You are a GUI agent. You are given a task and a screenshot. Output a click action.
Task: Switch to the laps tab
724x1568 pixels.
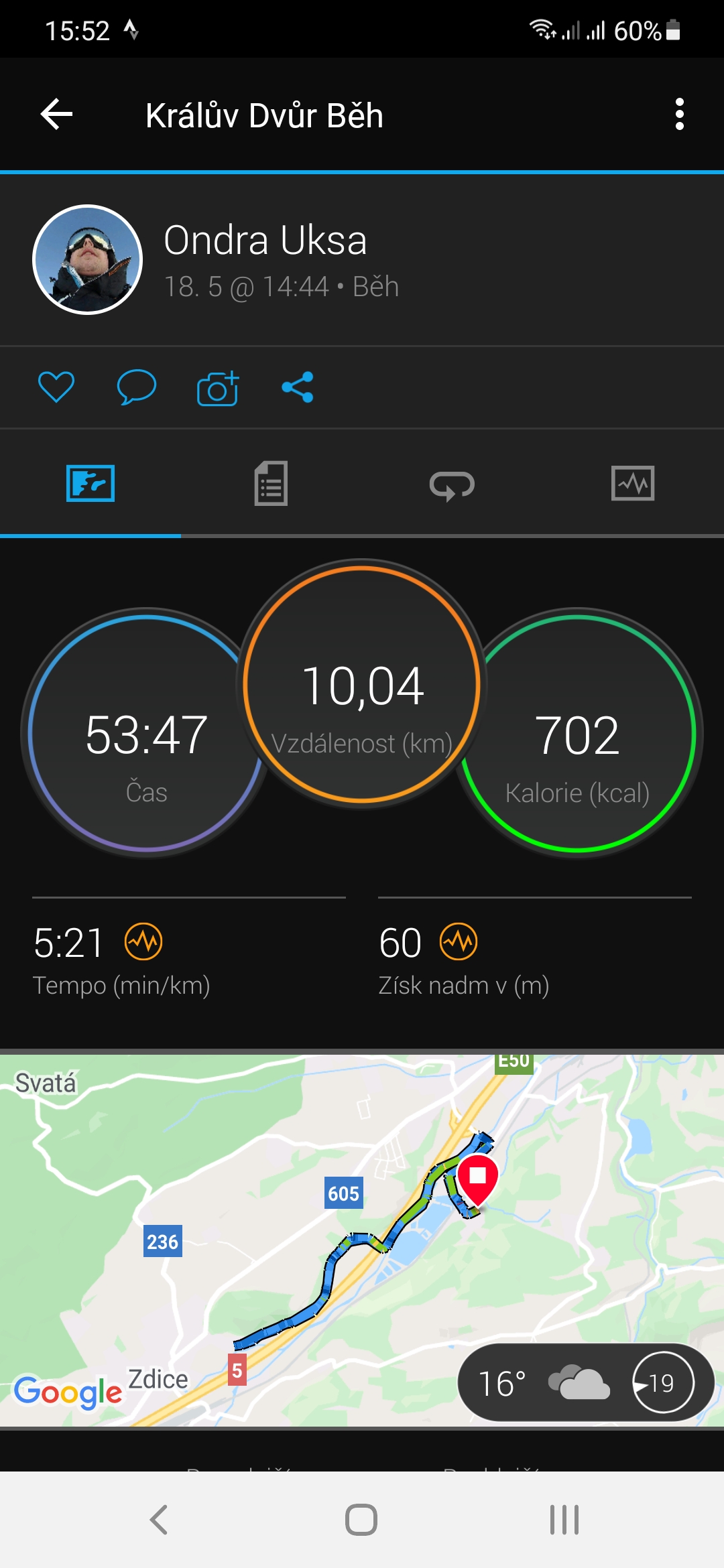(x=452, y=483)
